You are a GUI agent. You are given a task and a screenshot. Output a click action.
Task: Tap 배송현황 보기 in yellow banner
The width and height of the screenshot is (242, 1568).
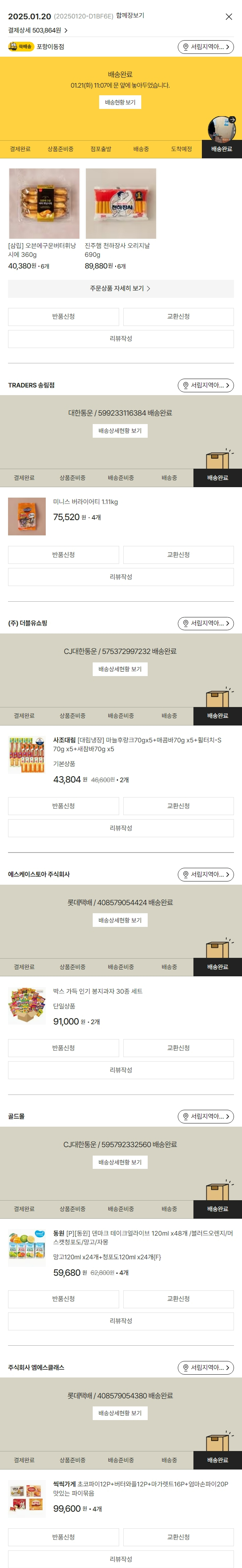[120, 102]
